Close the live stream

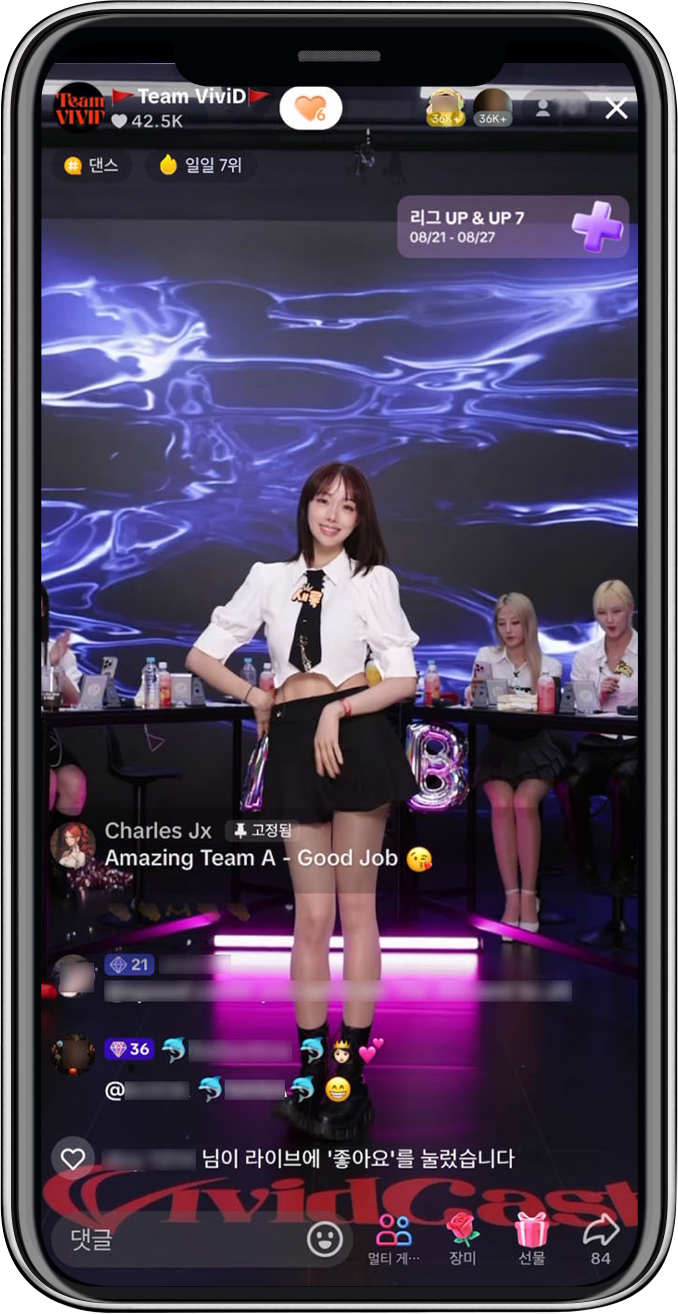point(617,108)
